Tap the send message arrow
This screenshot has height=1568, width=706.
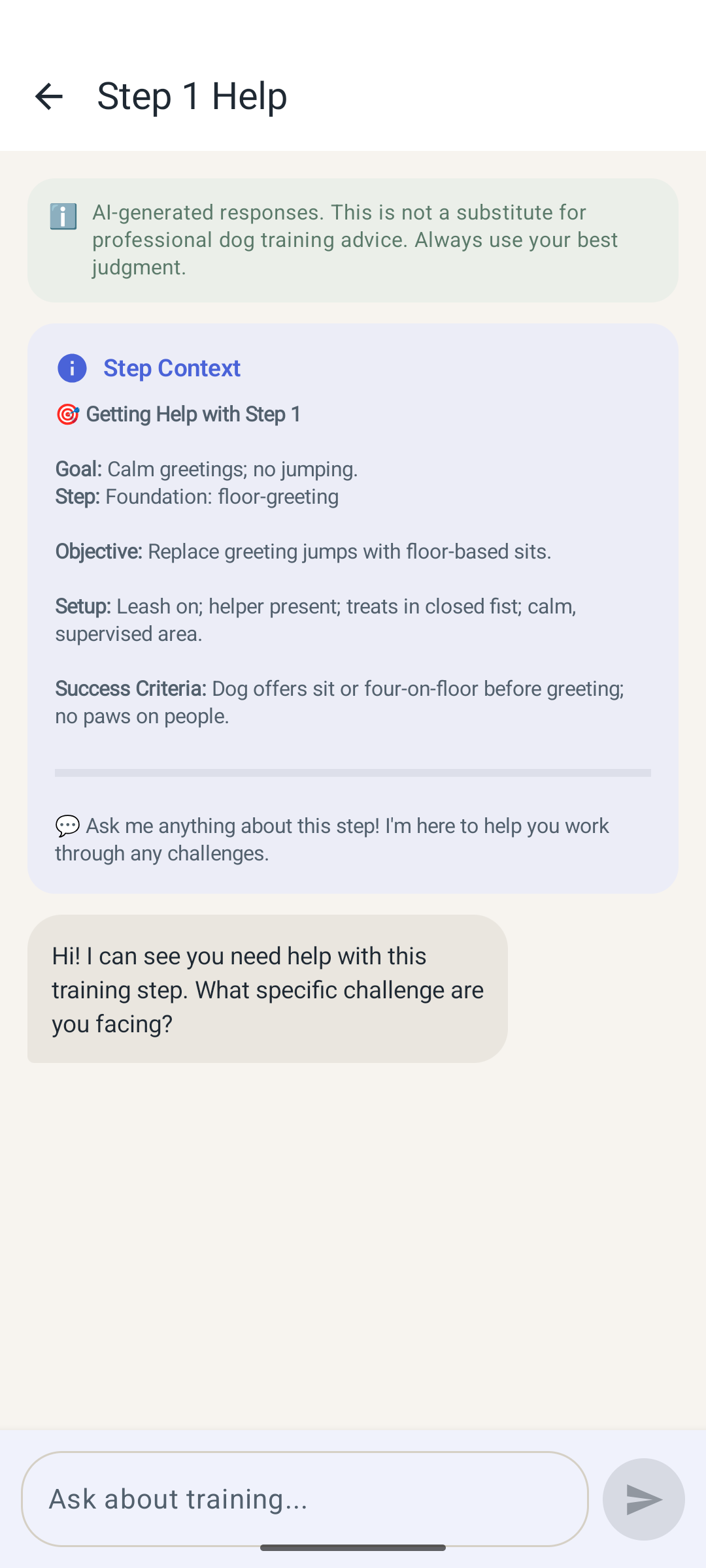tap(643, 1499)
